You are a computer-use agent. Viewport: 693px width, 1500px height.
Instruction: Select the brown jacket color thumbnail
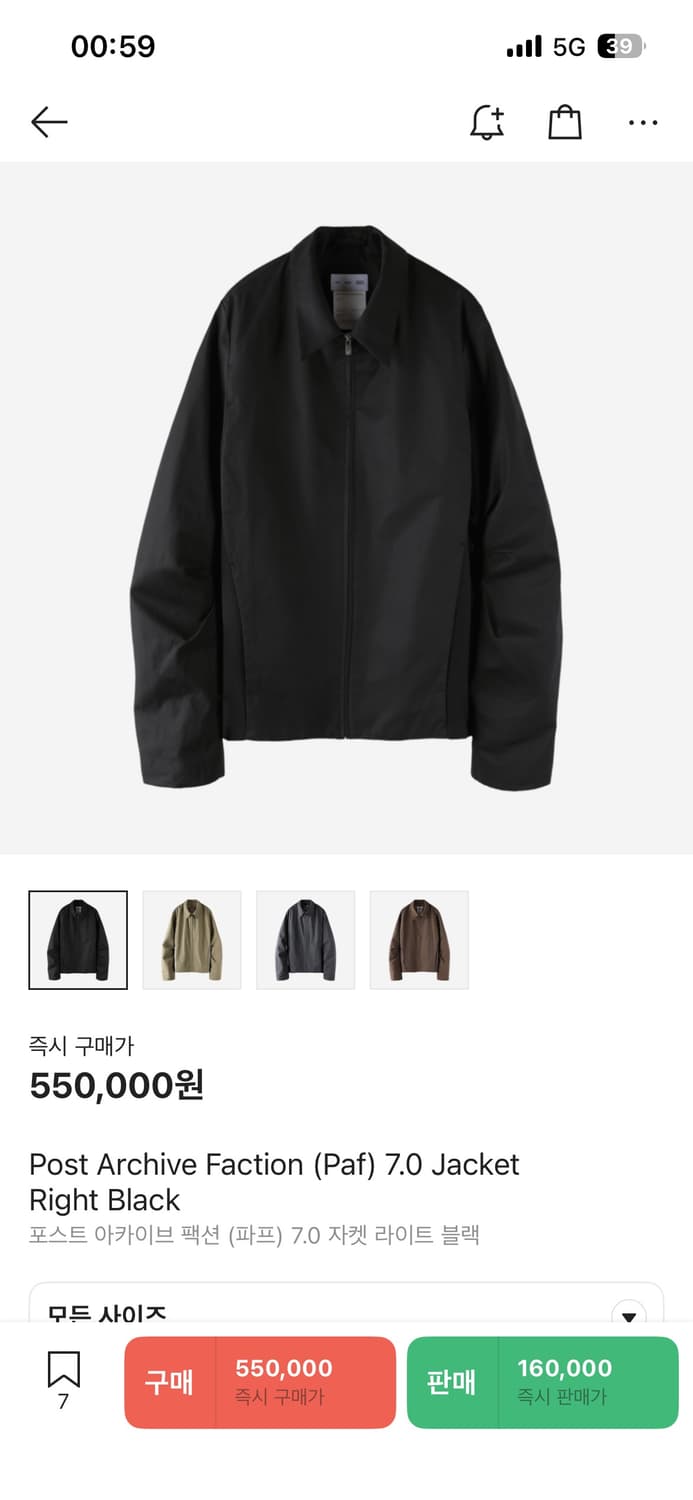(x=420, y=940)
